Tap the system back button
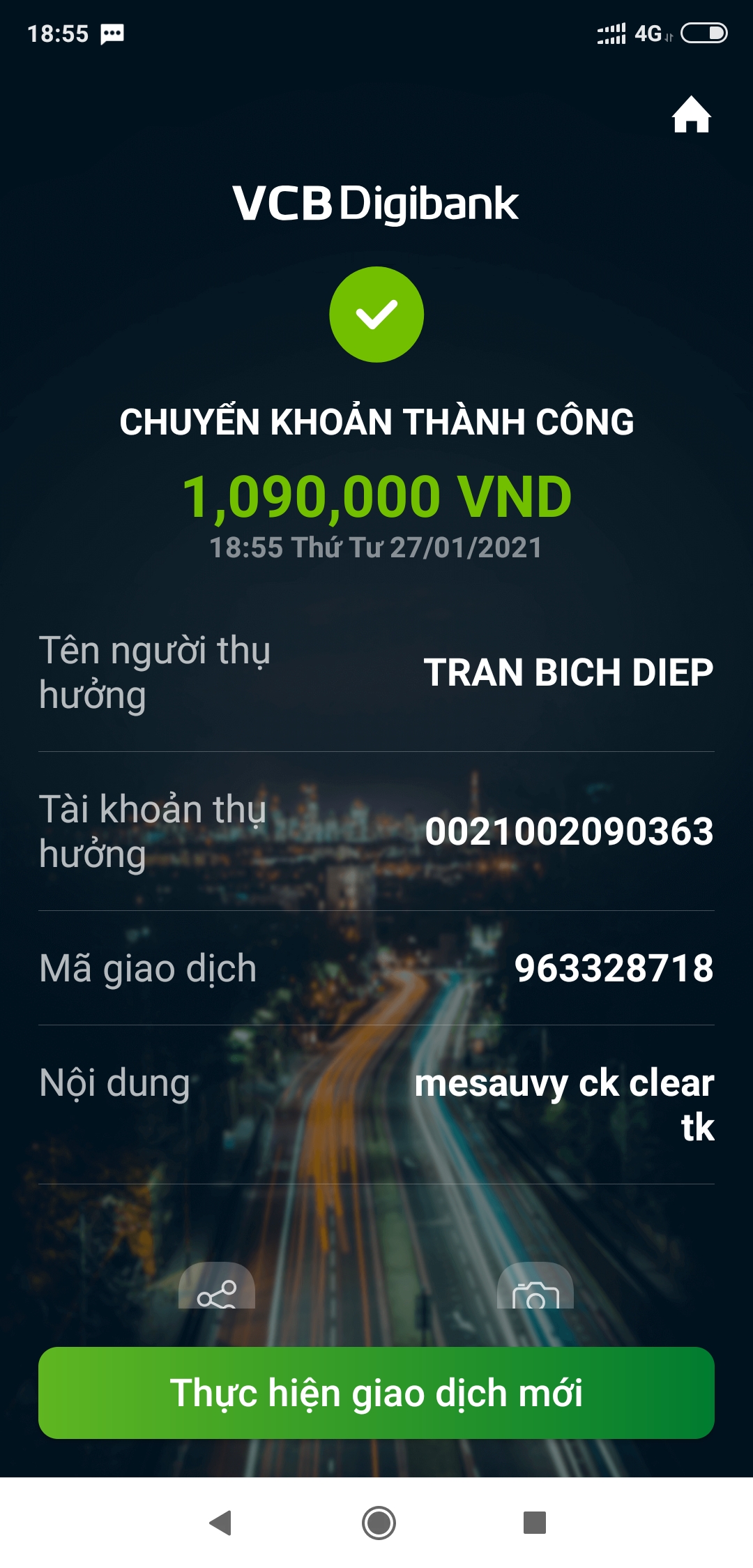753x1568 pixels. click(x=220, y=1523)
